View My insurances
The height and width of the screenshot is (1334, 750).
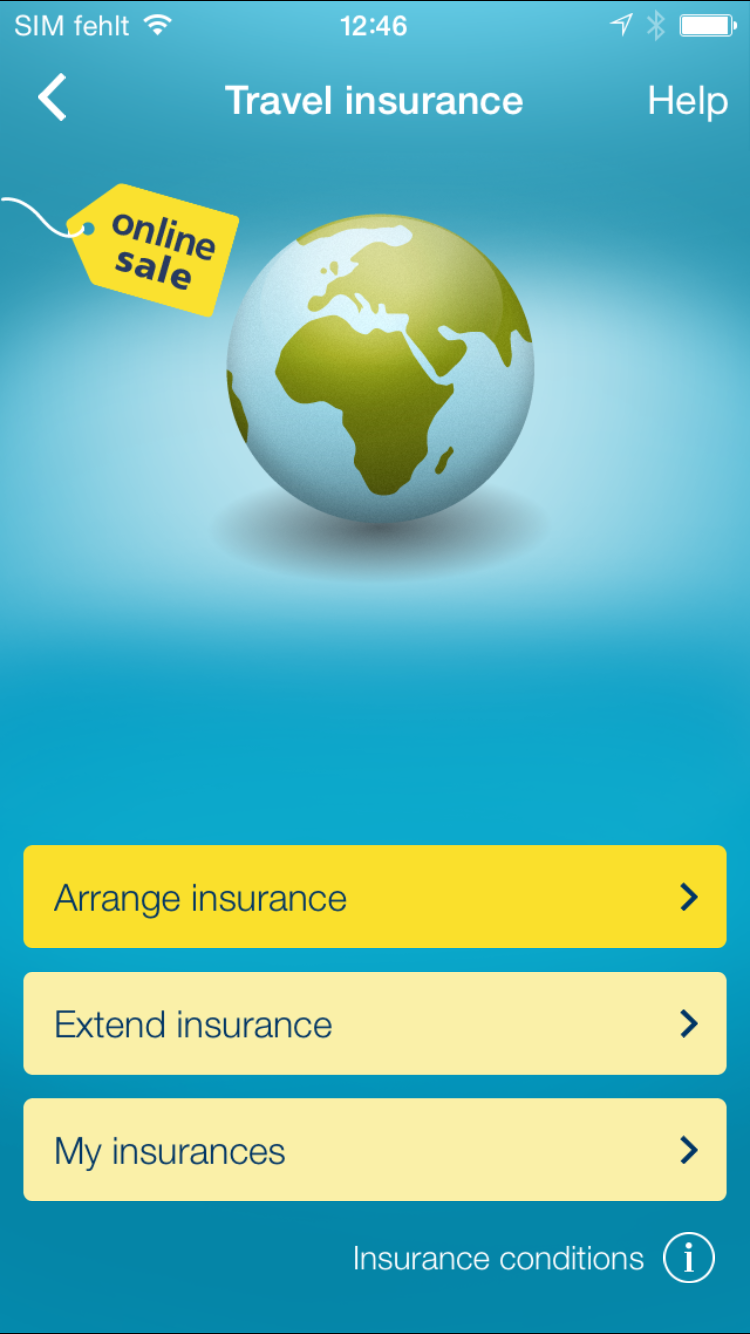pyautogui.click(x=375, y=1150)
